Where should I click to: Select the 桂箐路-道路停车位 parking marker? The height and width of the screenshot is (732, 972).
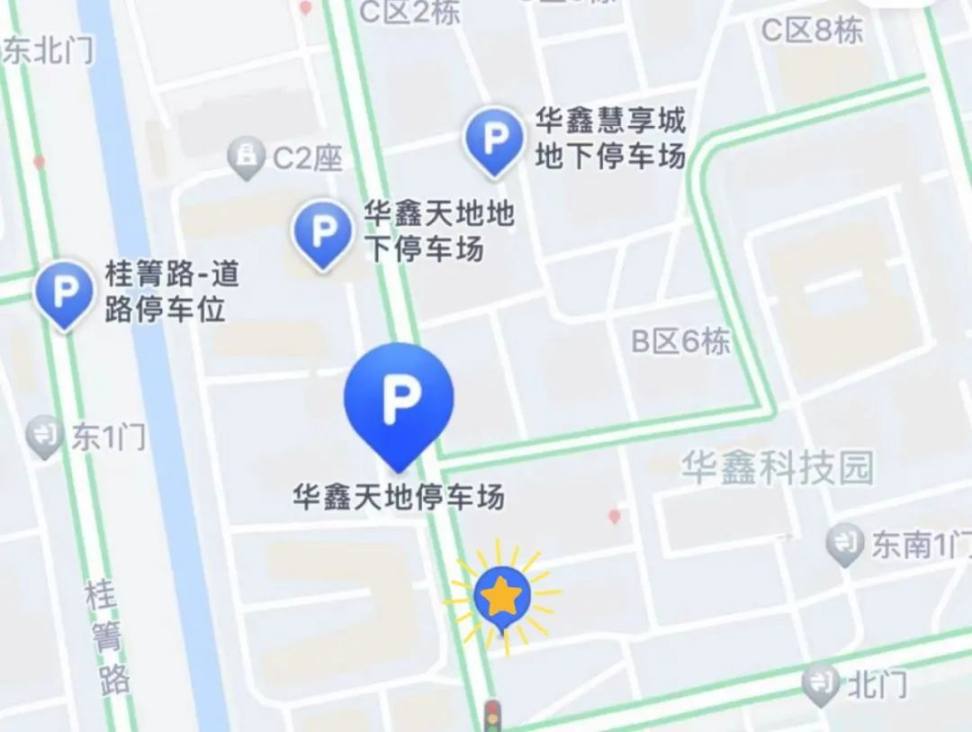pyautogui.click(x=64, y=293)
